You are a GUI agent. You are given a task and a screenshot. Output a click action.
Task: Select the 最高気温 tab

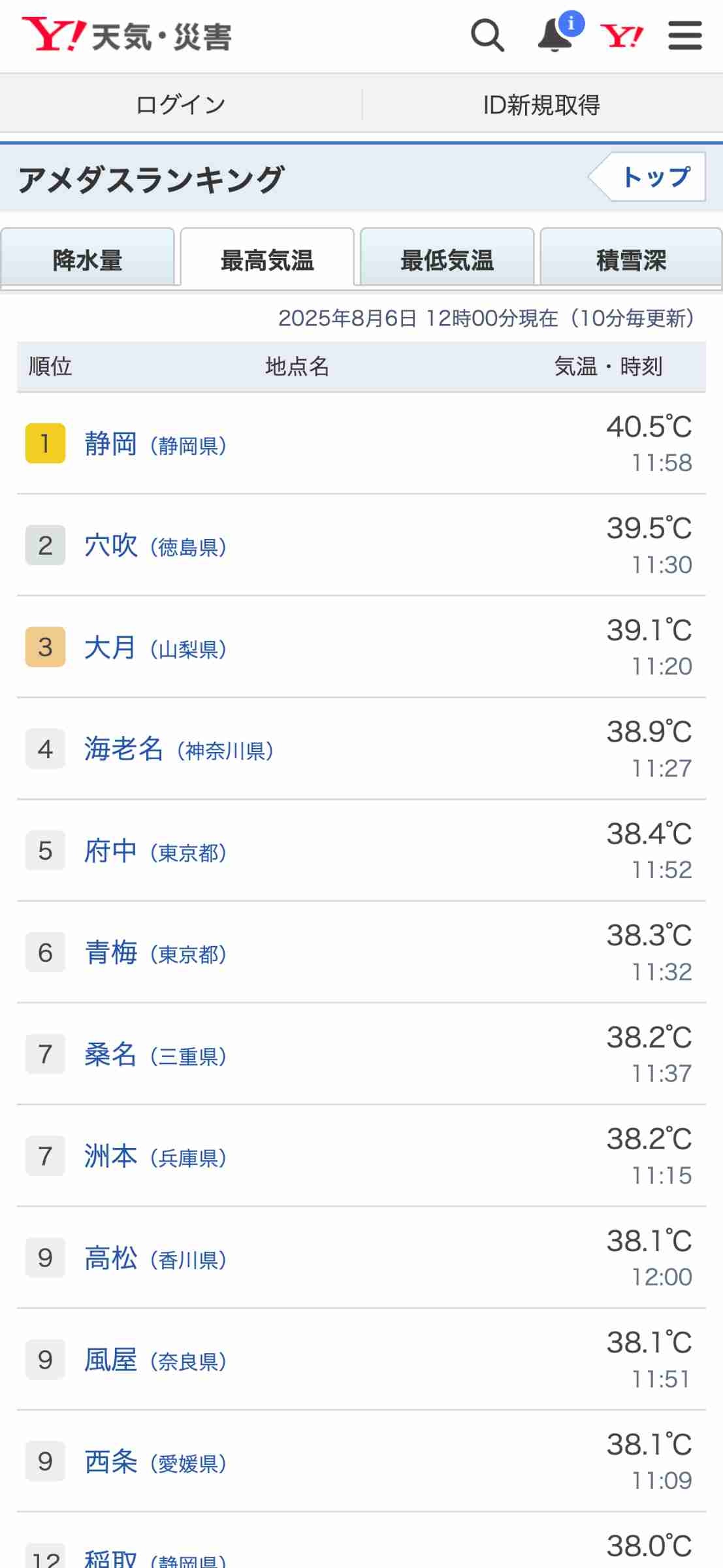click(267, 260)
